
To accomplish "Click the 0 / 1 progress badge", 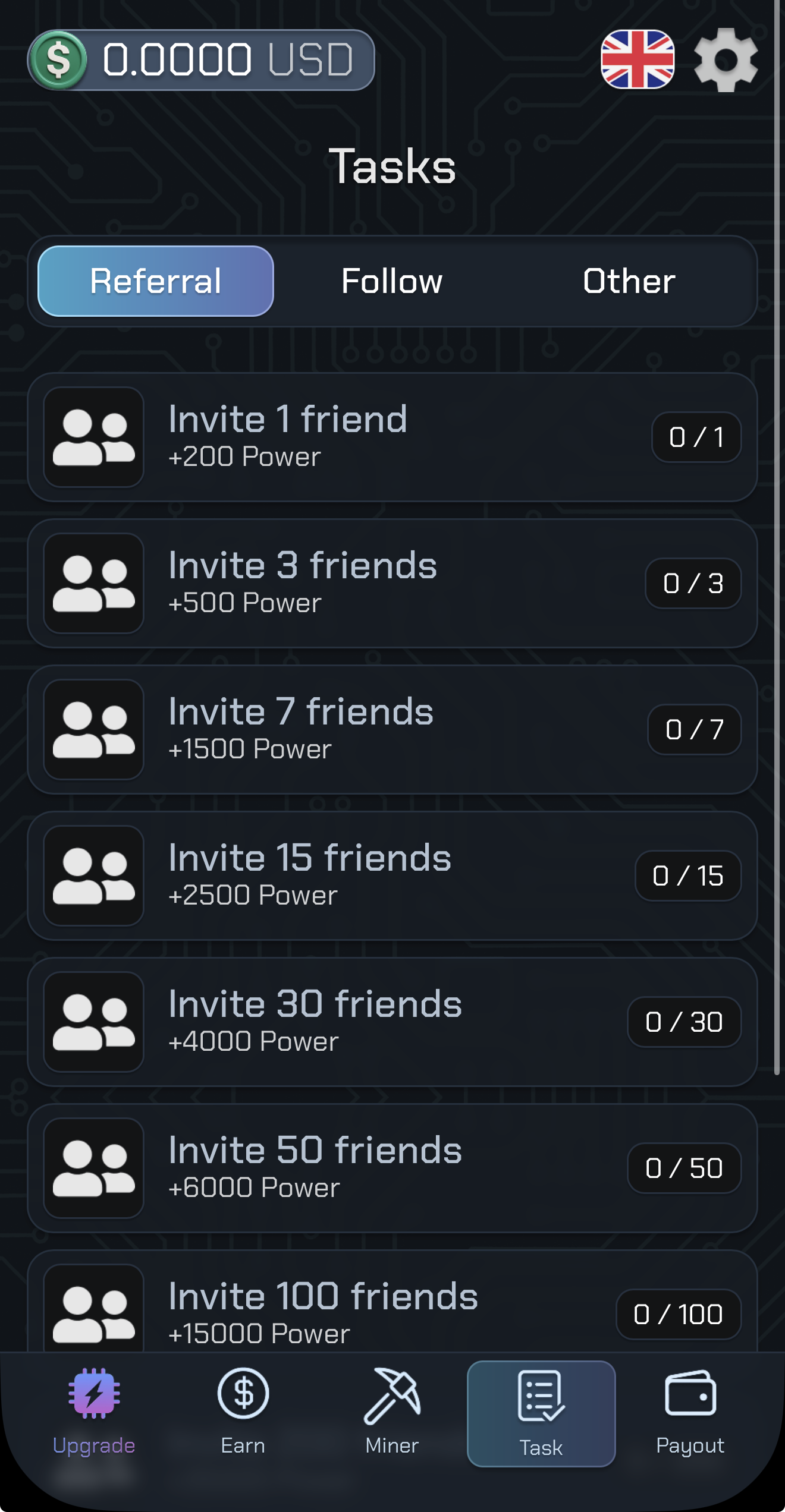I will pyautogui.click(x=695, y=438).
